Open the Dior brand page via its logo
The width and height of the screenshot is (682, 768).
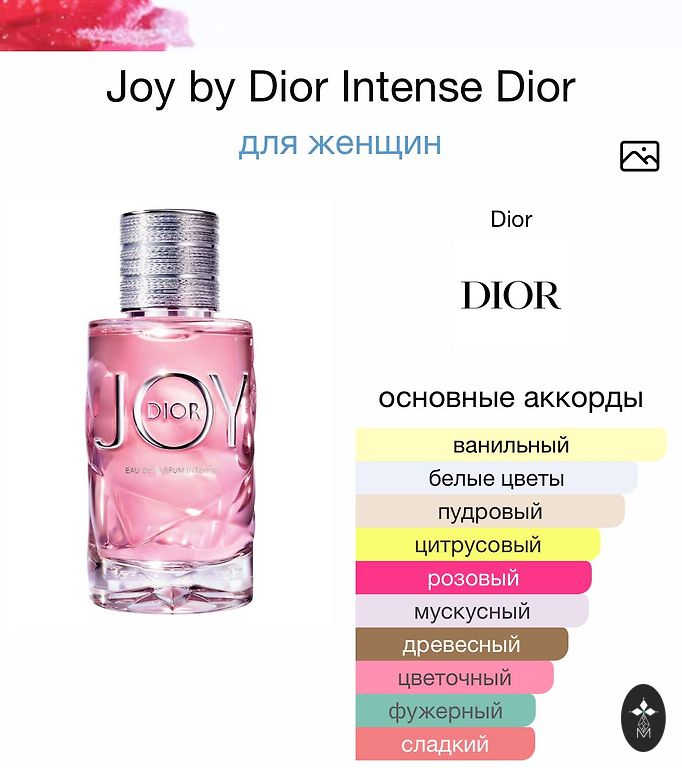pyautogui.click(x=511, y=294)
